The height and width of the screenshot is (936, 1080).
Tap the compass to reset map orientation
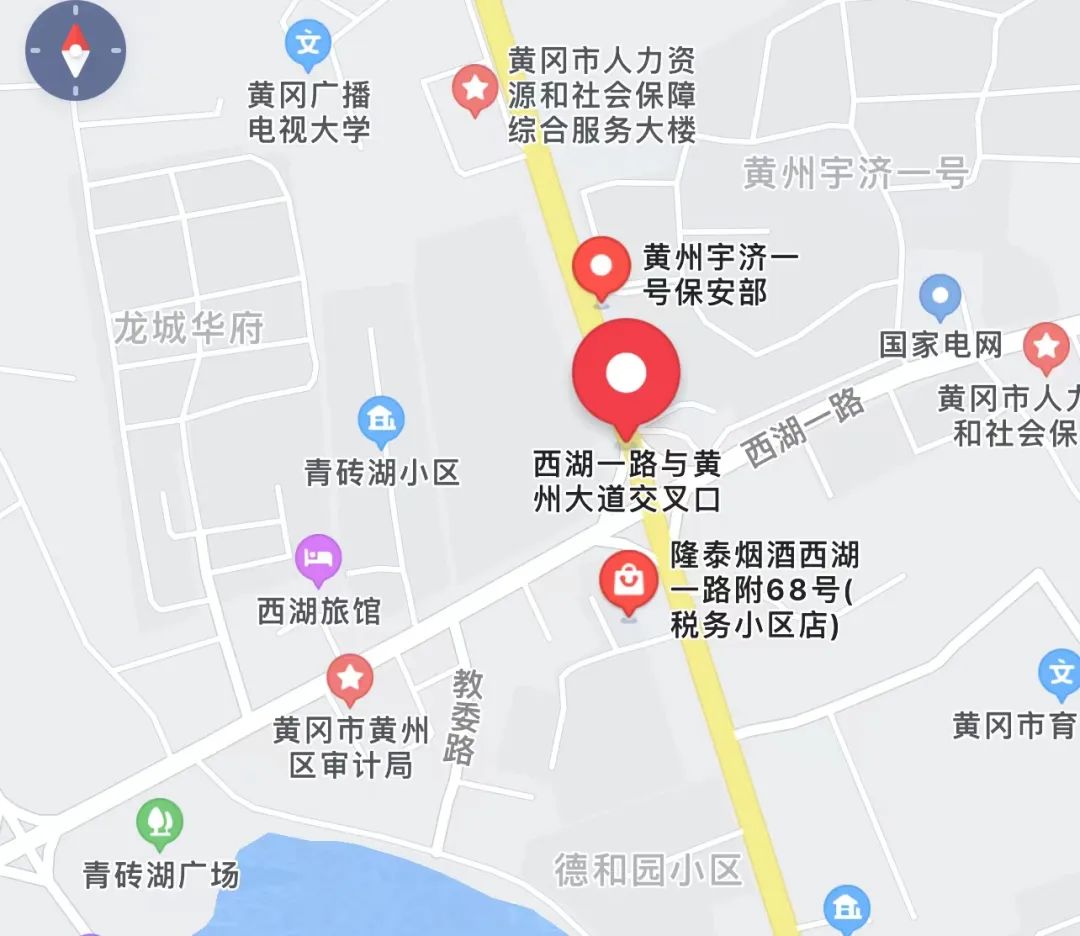[x=76, y=50]
